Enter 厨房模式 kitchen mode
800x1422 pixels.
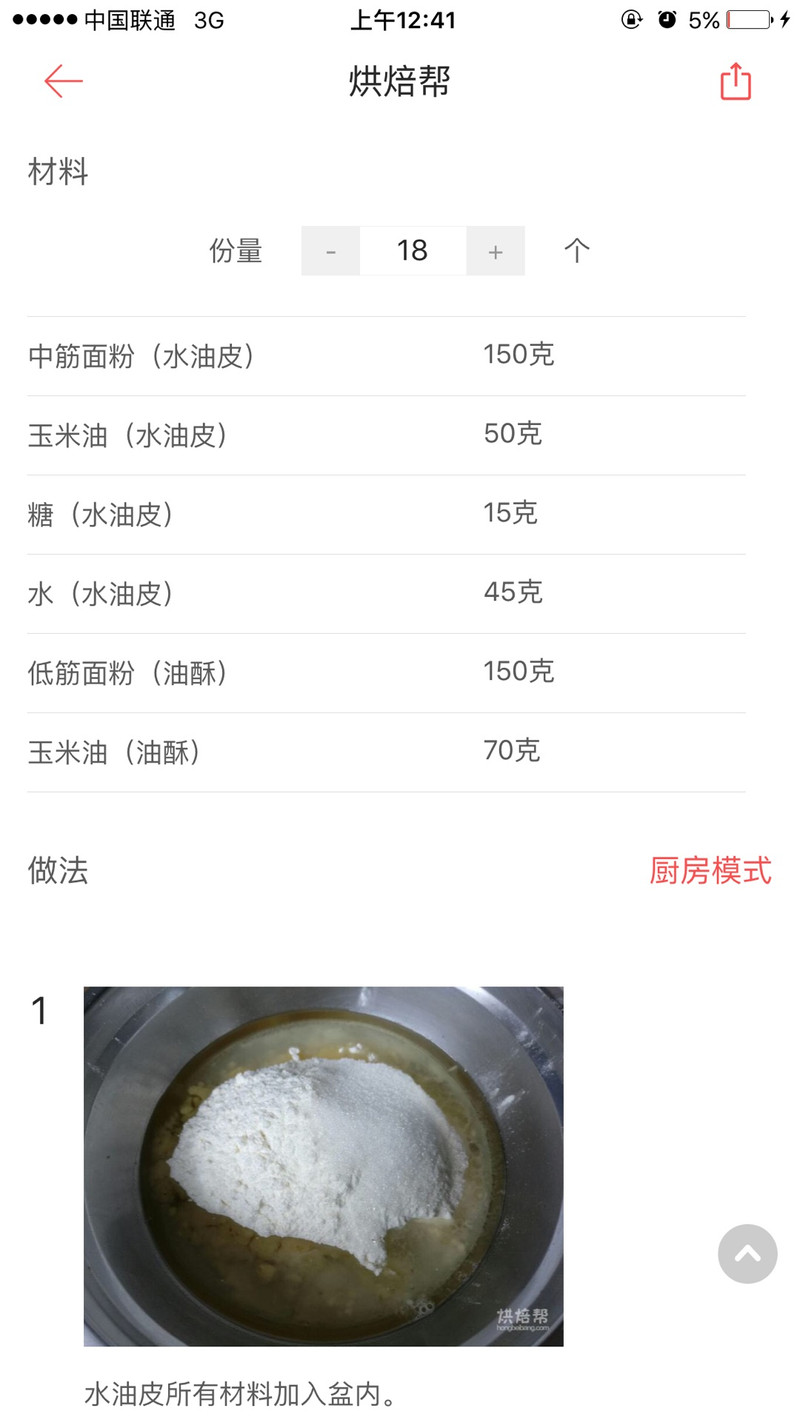click(711, 870)
